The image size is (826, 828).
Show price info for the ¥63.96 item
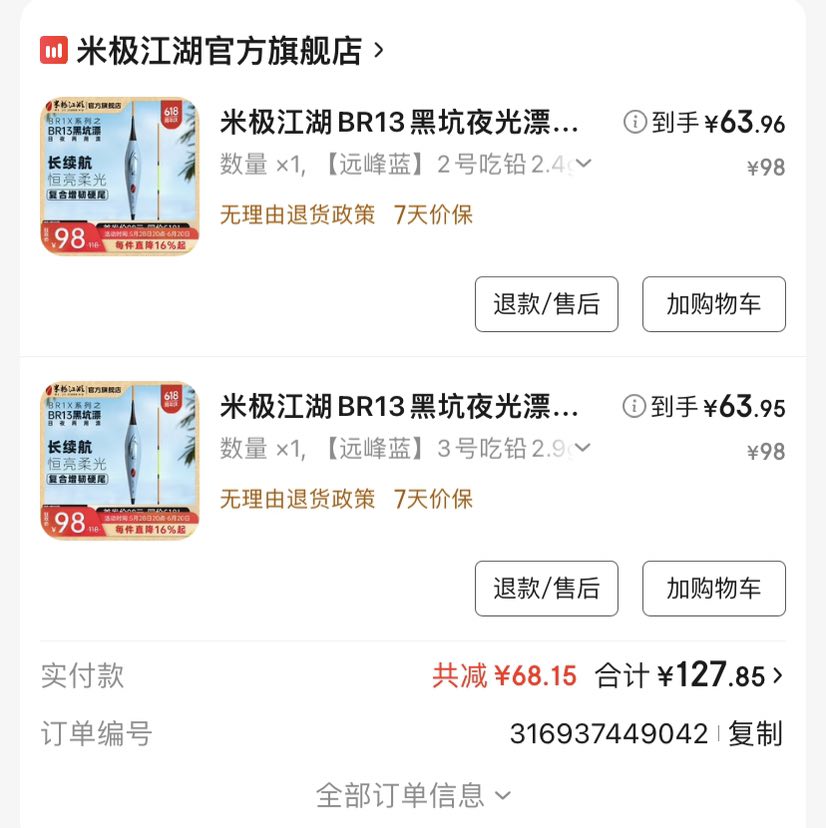(634, 122)
